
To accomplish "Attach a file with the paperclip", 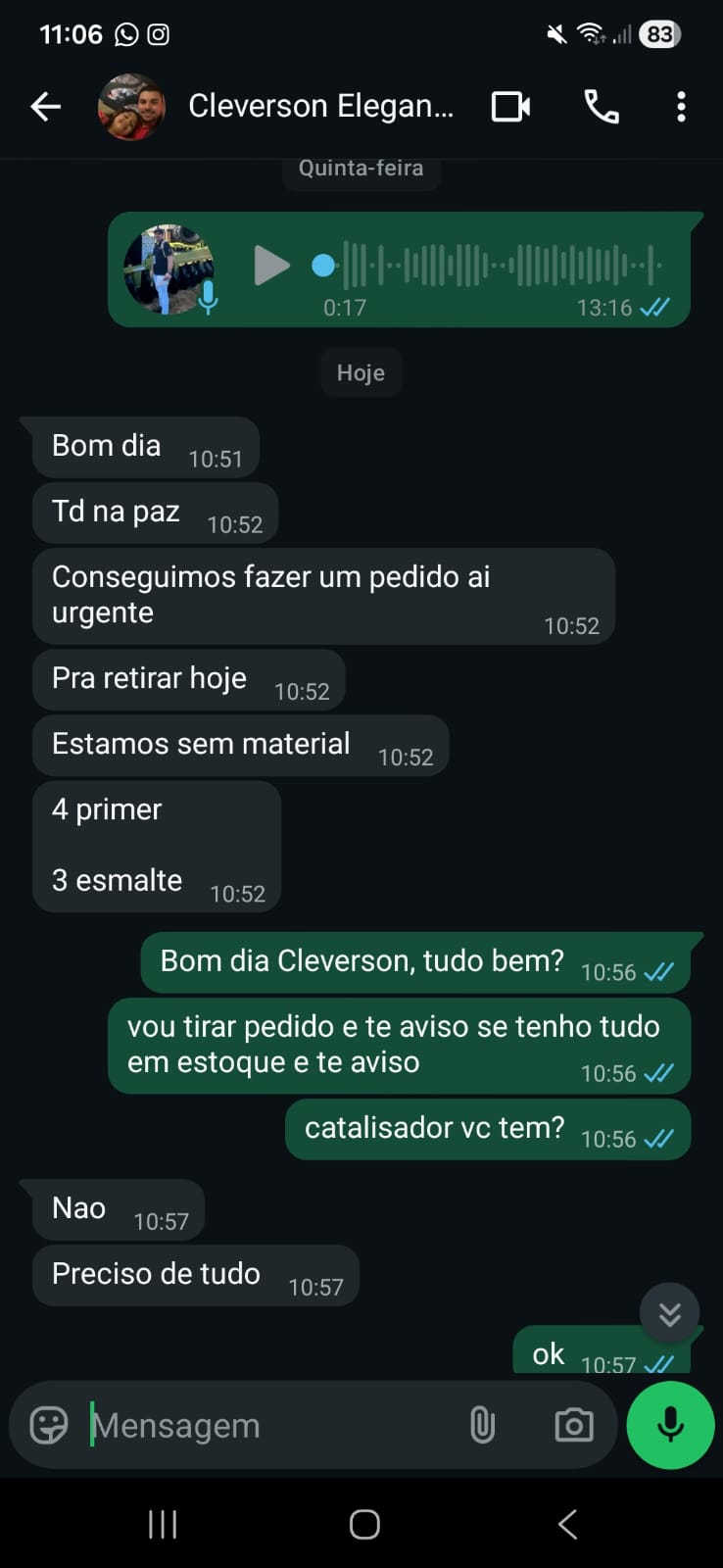I will pos(482,1425).
